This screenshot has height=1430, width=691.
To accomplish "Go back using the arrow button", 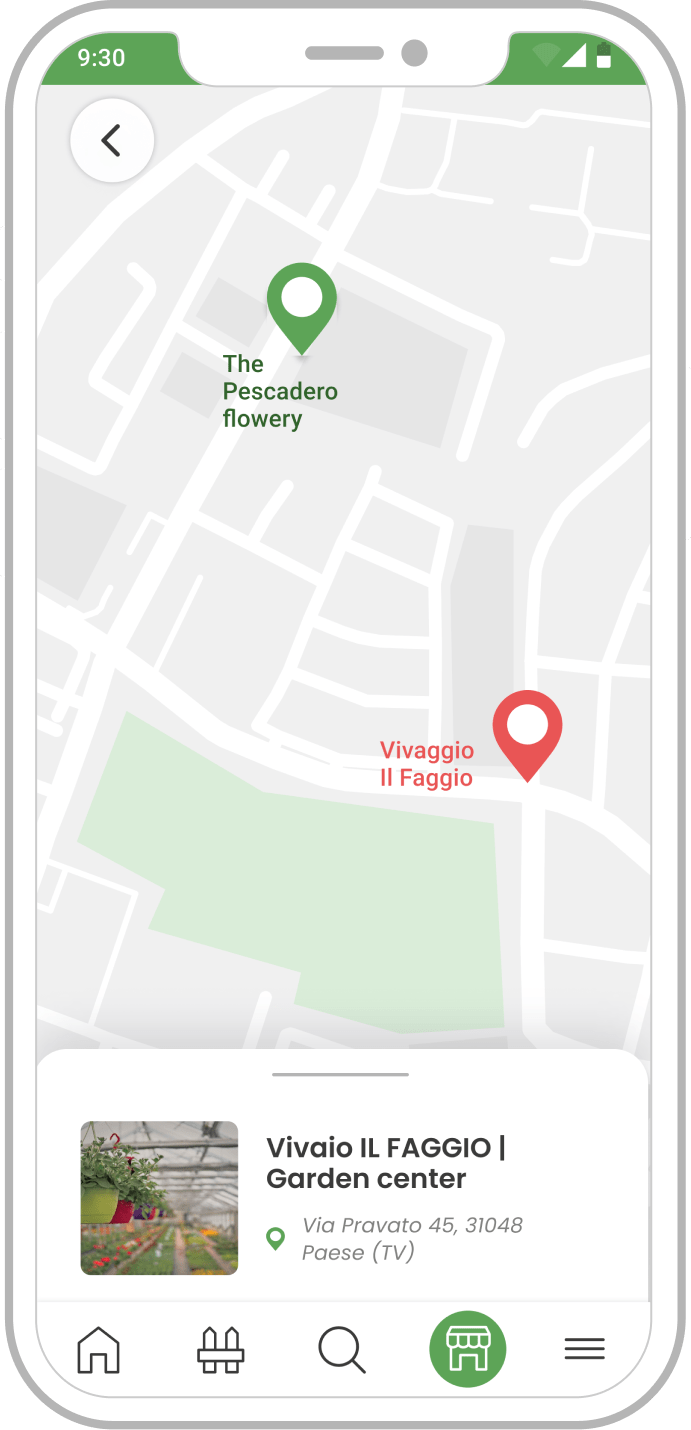I will pyautogui.click(x=112, y=141).
